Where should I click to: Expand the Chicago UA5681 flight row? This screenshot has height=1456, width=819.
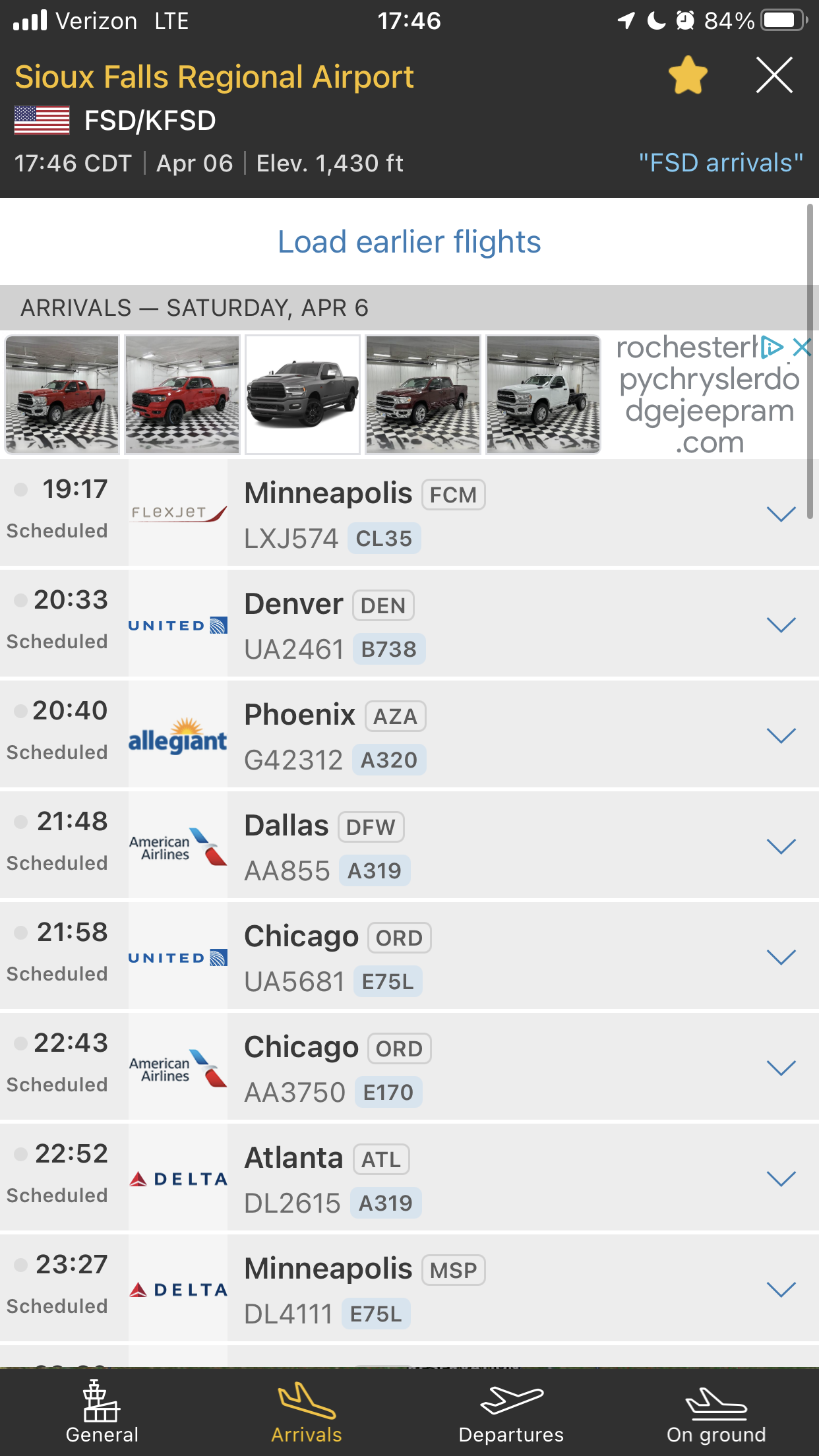tap(781, 957)
